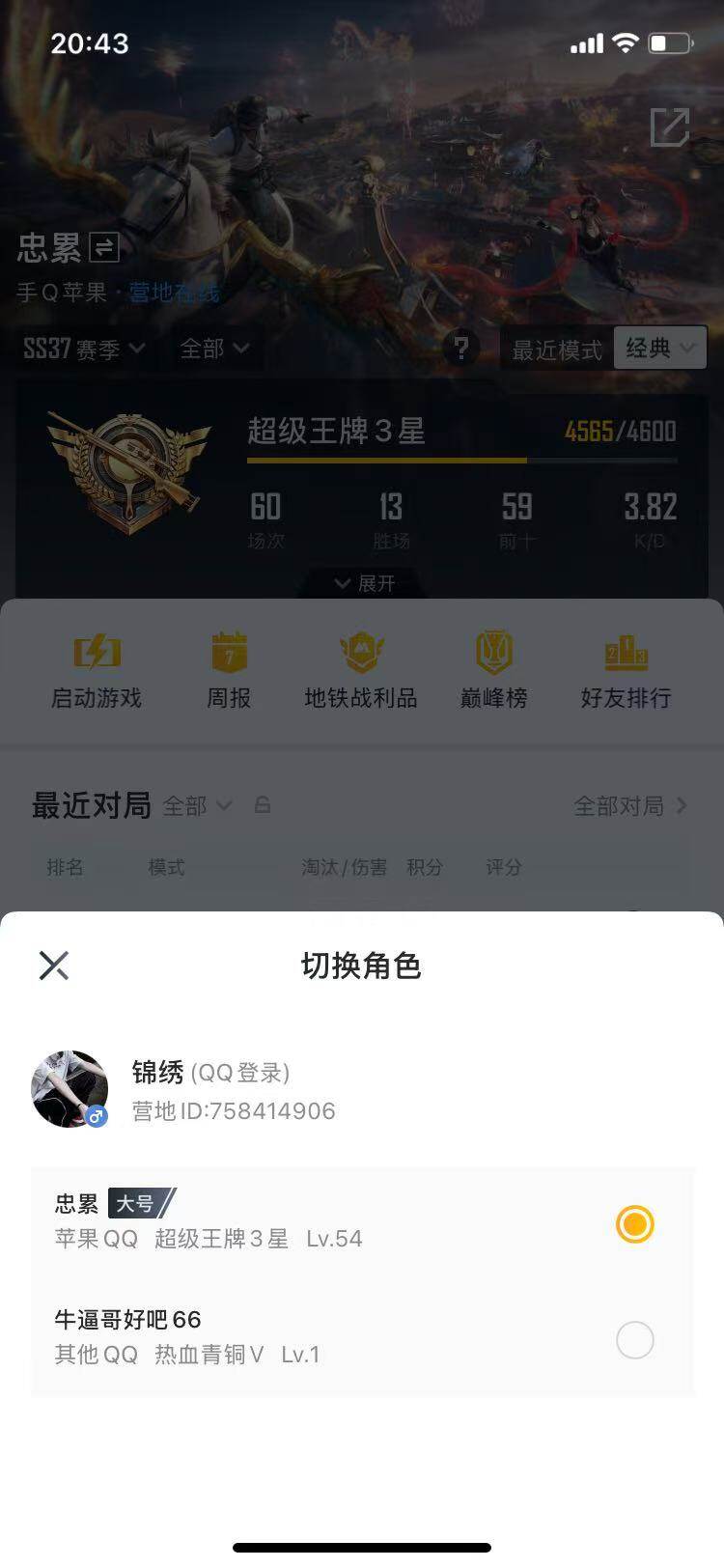The height and width of the screenshot is (1568, 724).
Task: Open the 经典 mode dropdown
Action: [659, 349]
